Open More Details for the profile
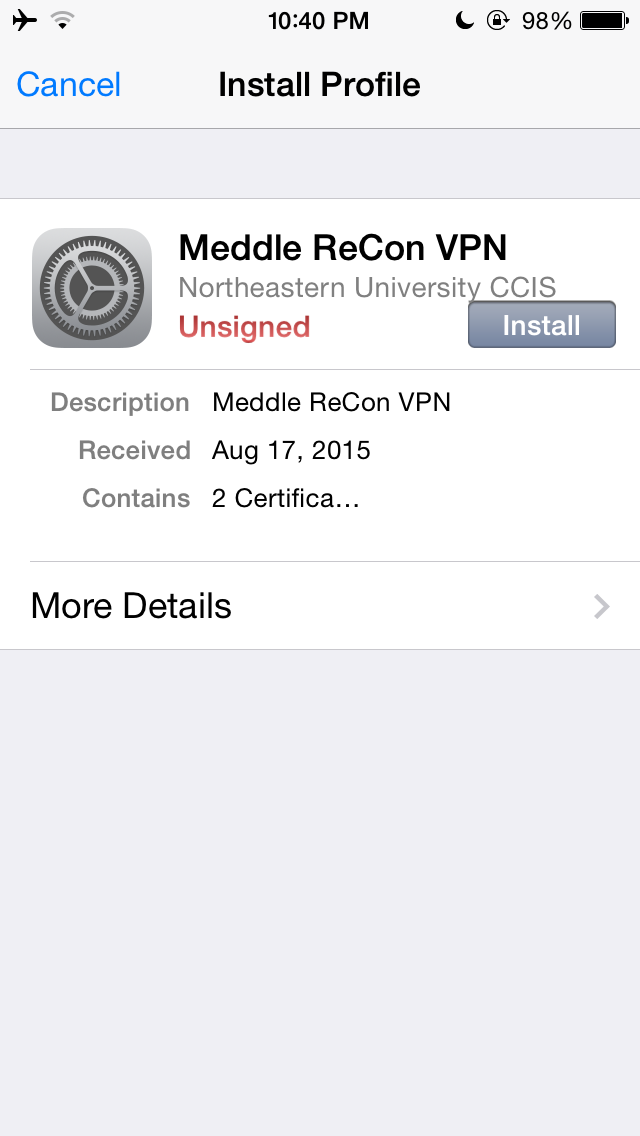640x1136 pixels. (x=320, y=606)
